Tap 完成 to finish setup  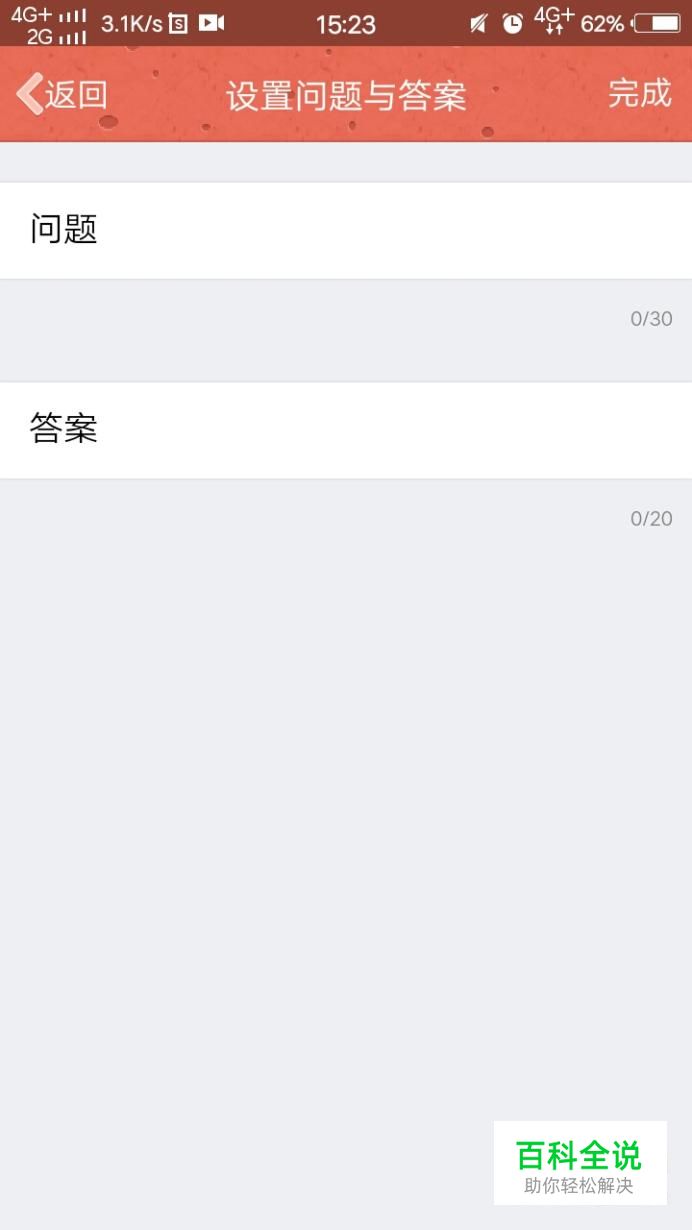(x=639, y=94)
